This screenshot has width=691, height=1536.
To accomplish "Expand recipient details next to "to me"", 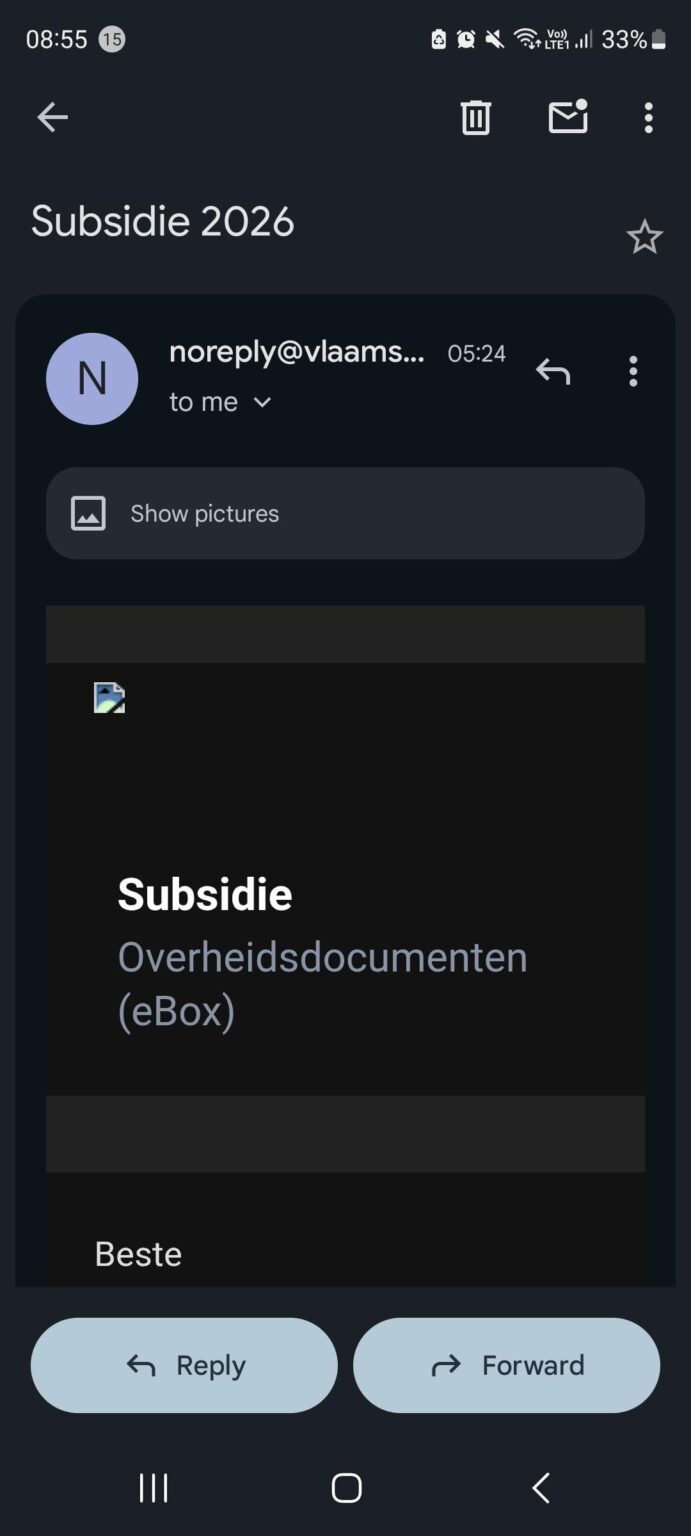I will point(262,402).
